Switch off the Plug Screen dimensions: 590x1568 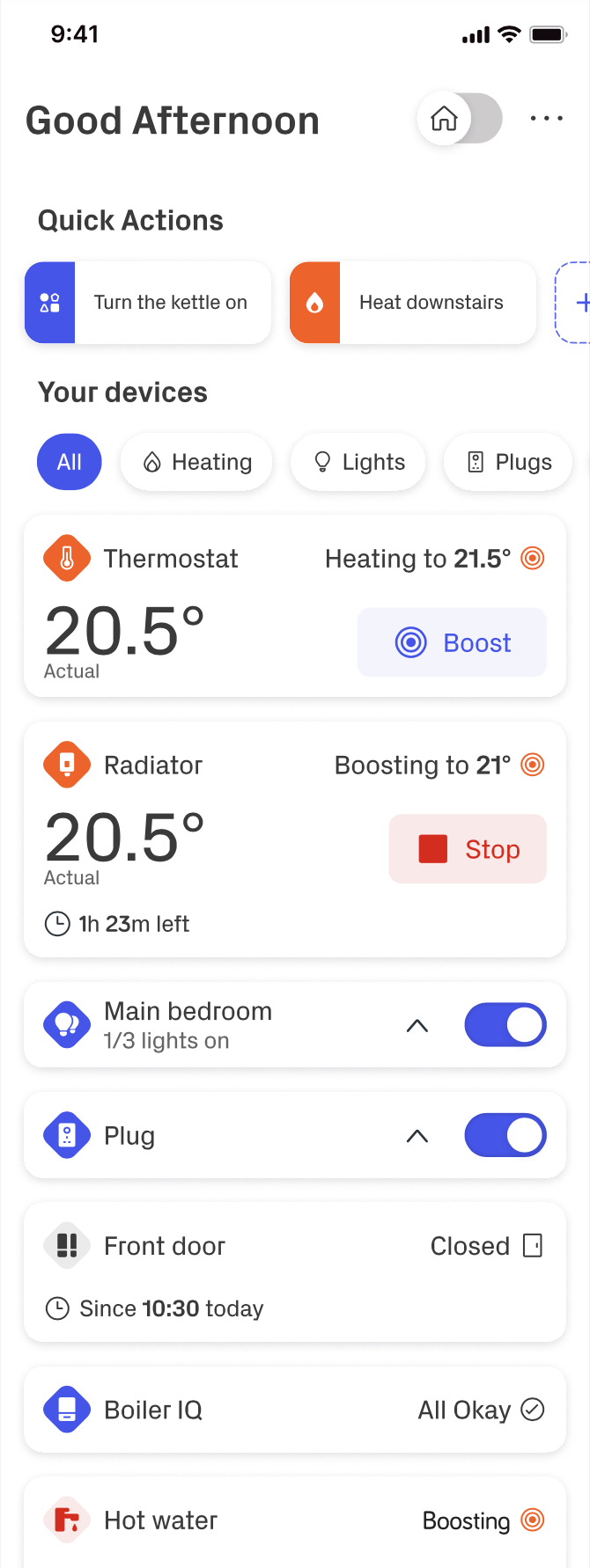point(505,1136)
